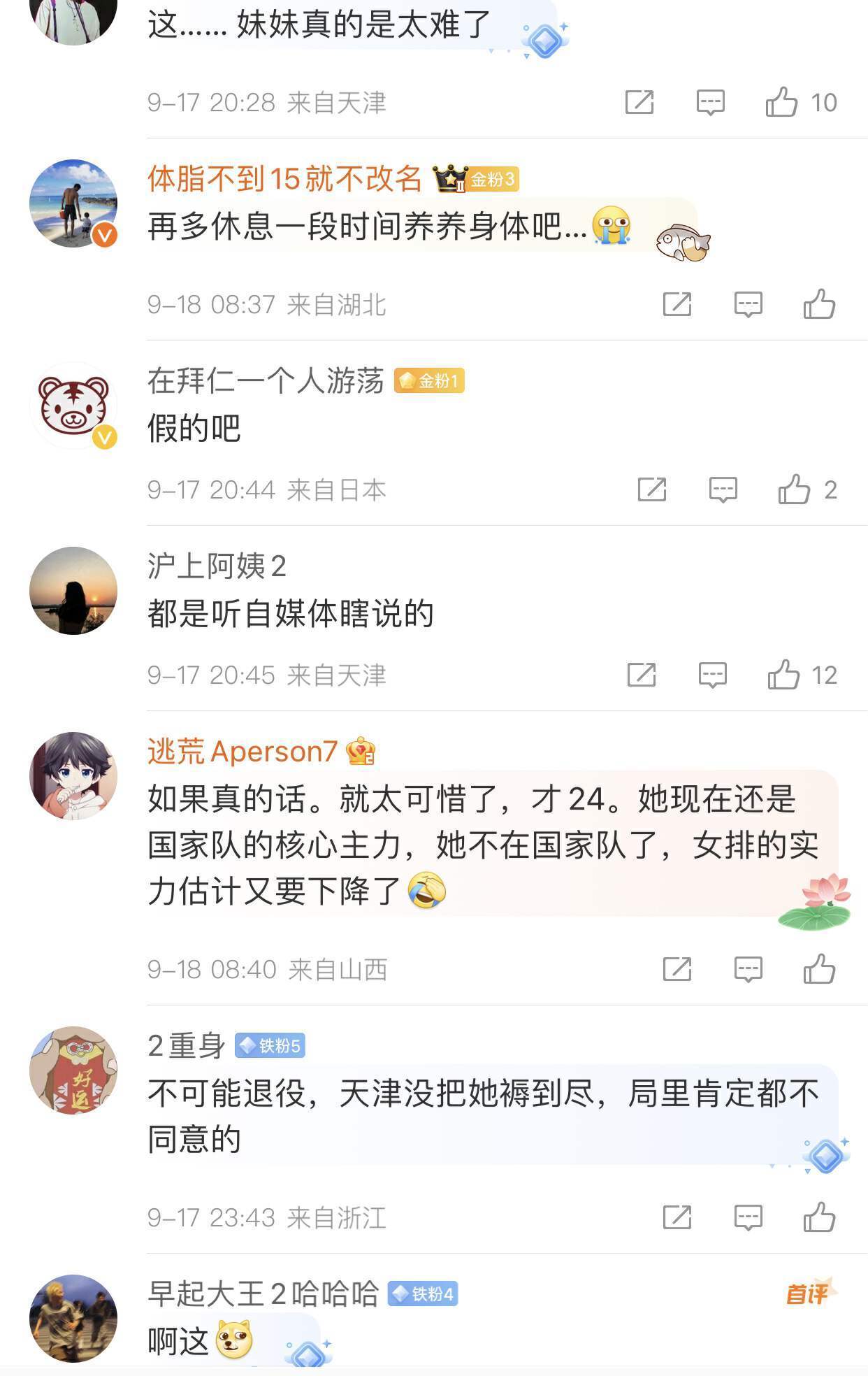Open 沪上阿姨2's avatar
This screenshot has height=1376, width=868.
[73, 591]
